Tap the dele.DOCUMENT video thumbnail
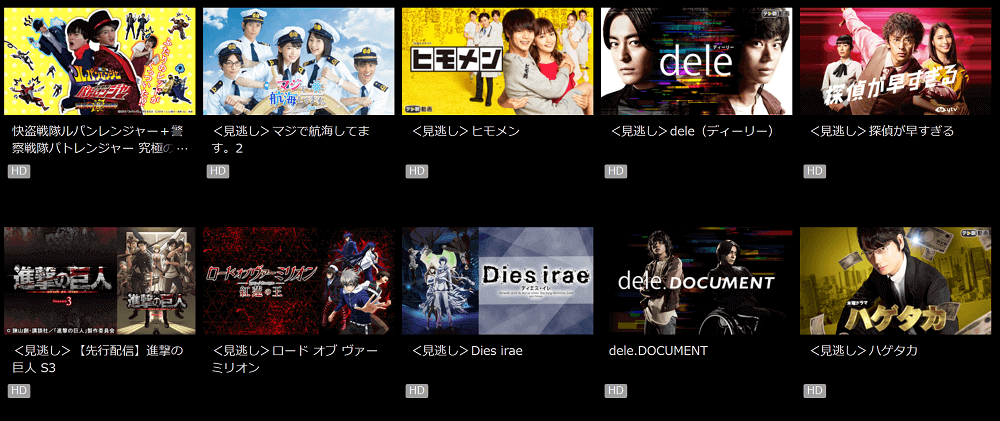The width and height of the screenshot is (1000, 421). coord(696,281)
